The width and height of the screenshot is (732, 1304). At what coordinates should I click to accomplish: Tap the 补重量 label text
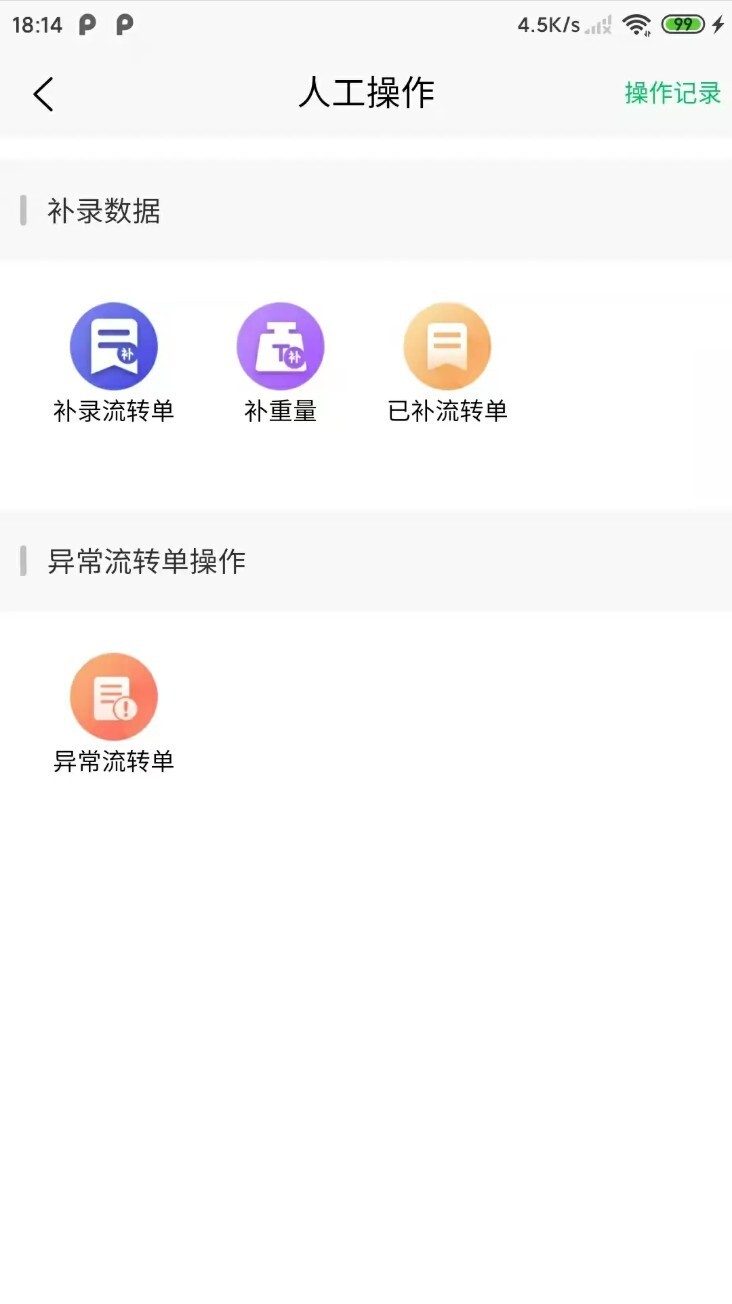point(281,410)
